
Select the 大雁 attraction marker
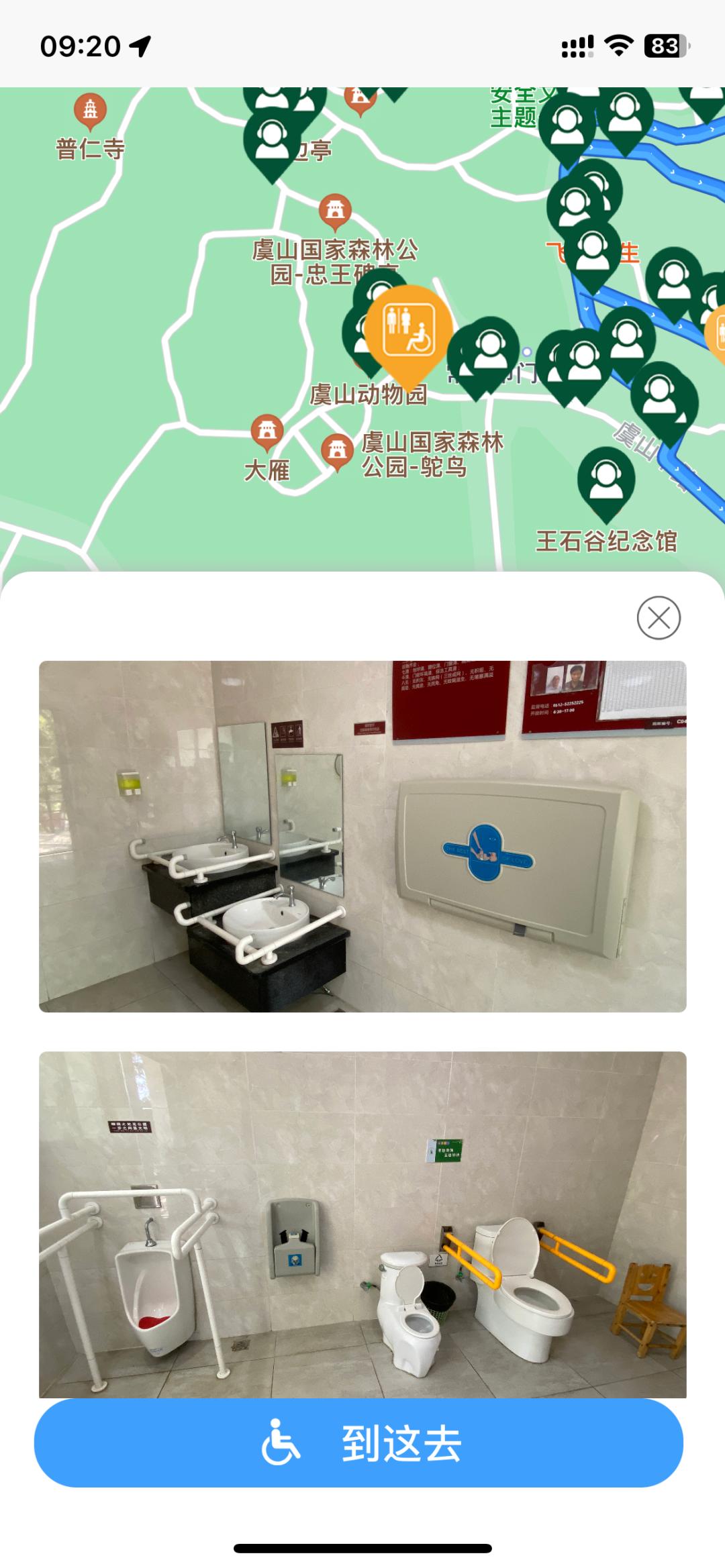click(267, 432)
